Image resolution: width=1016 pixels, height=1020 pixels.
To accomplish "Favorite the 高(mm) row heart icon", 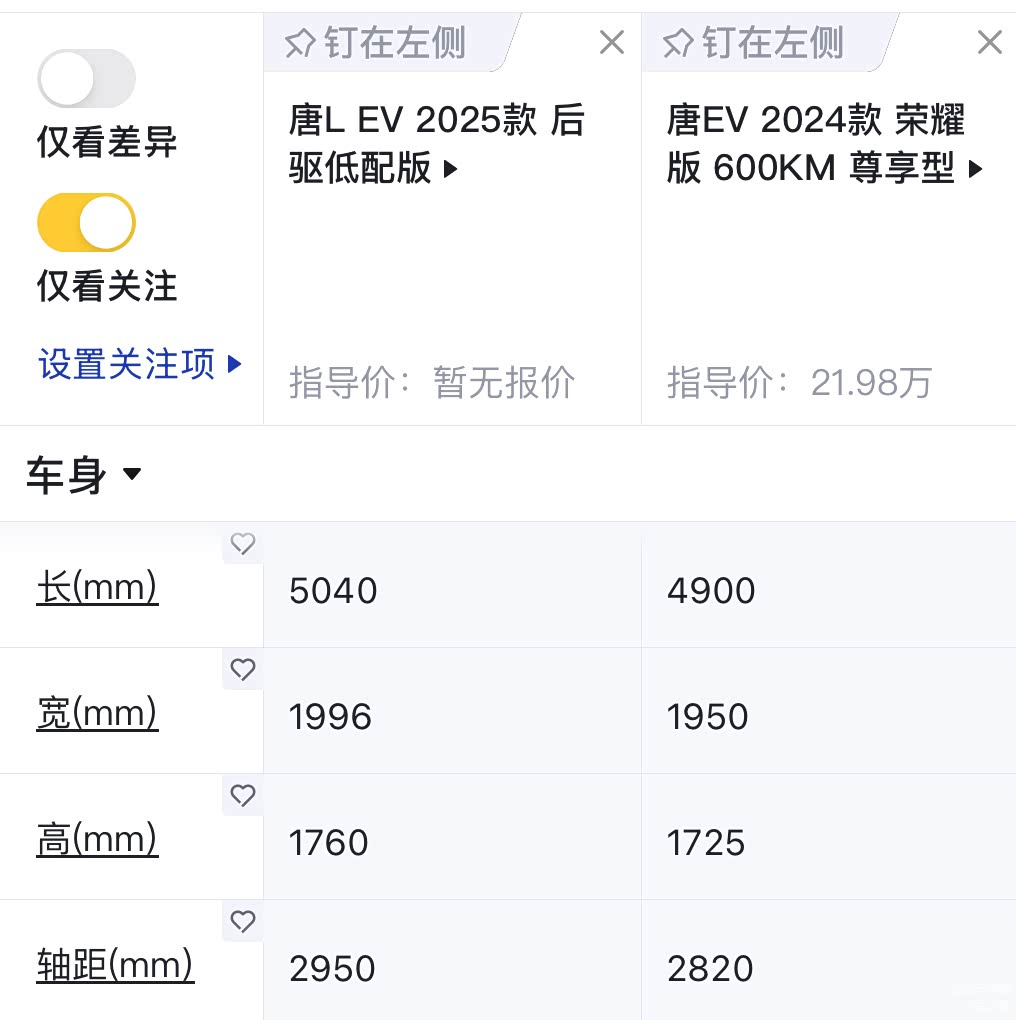I will pos(243,796).
